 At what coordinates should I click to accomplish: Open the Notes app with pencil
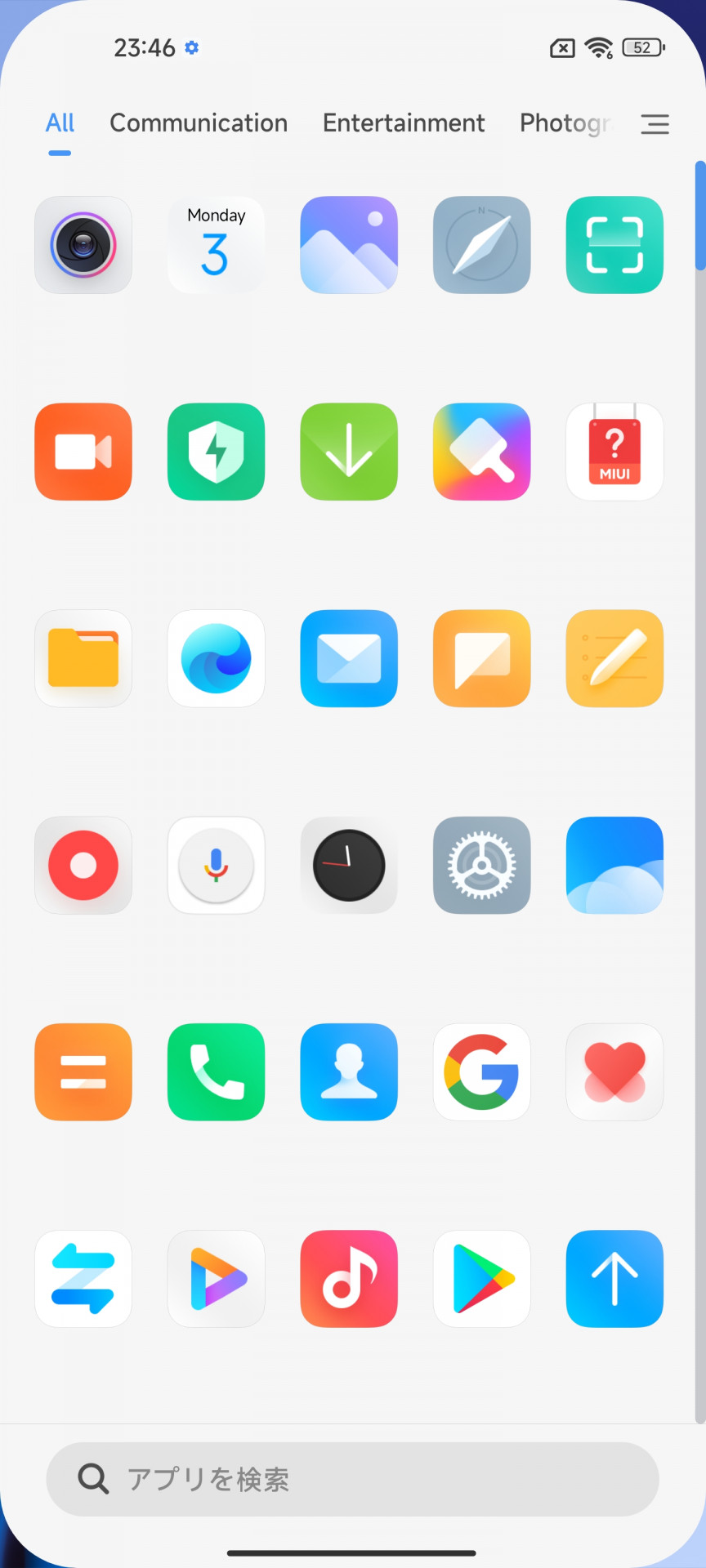[614, 658]
